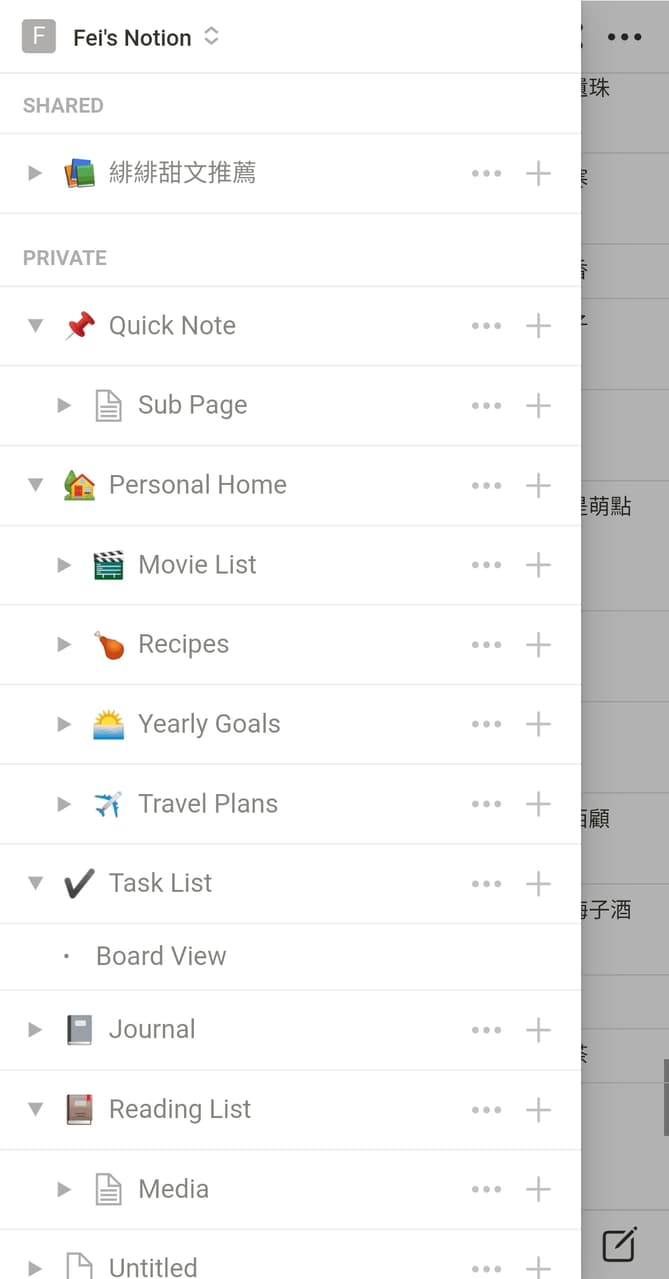Image resolution: width=669 pixels, height=1279 pixels.
Task: Open the Yearly Goals page
Action: pos(208,724)
